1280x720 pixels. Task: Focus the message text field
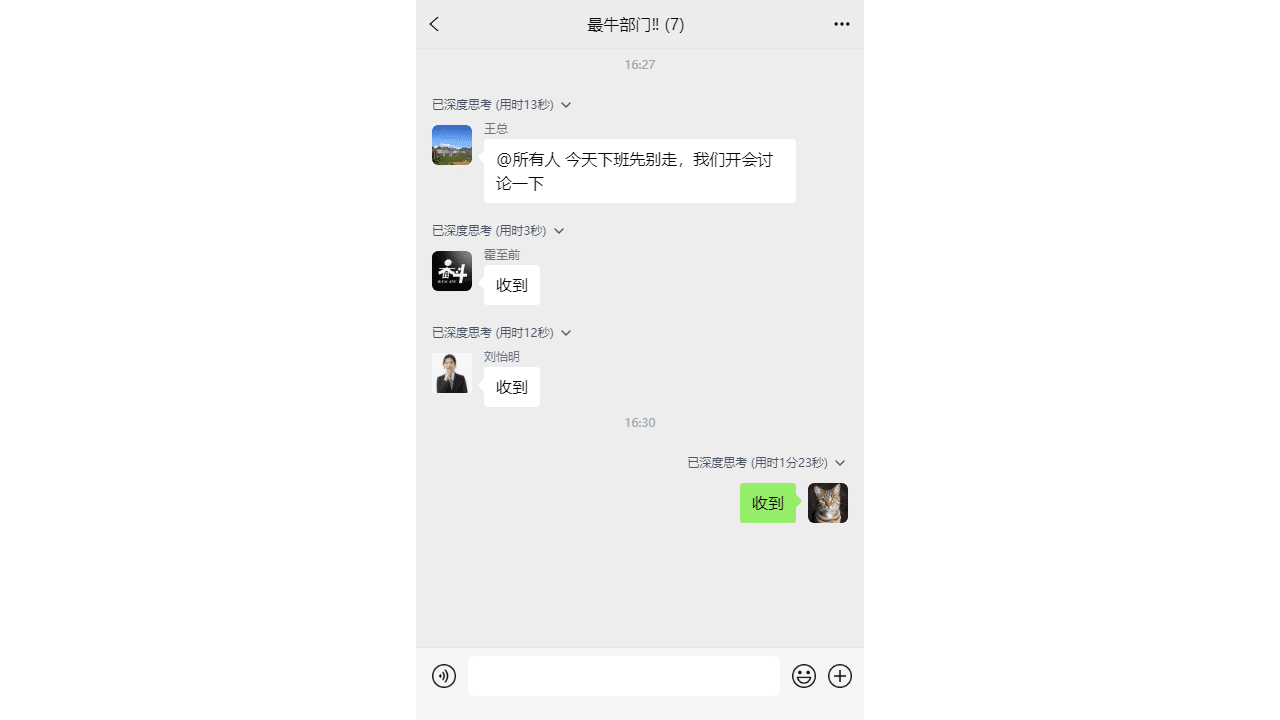pyautogui.click(x=623, y=676)
